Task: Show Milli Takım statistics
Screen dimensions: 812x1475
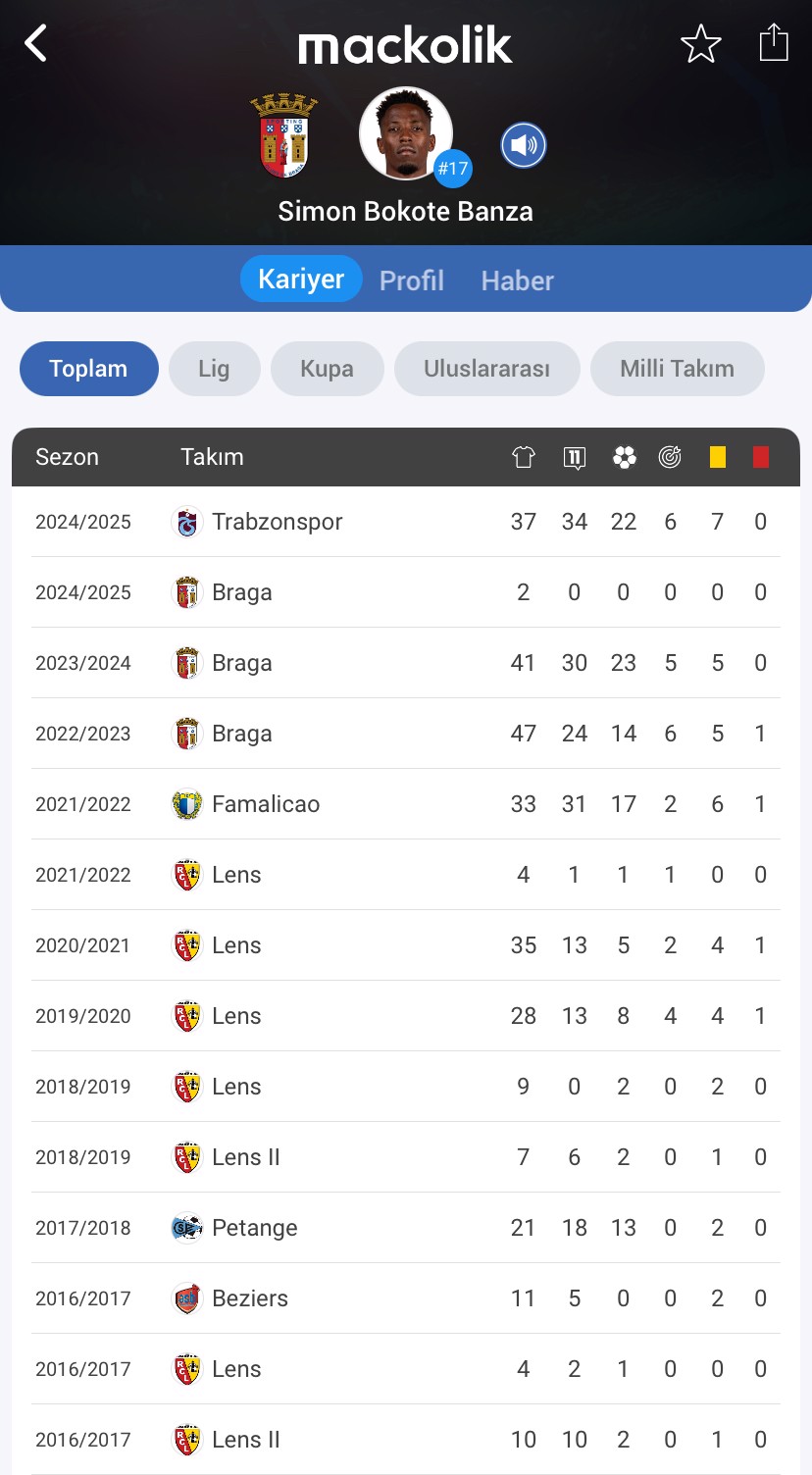Action: click(678, 369)
